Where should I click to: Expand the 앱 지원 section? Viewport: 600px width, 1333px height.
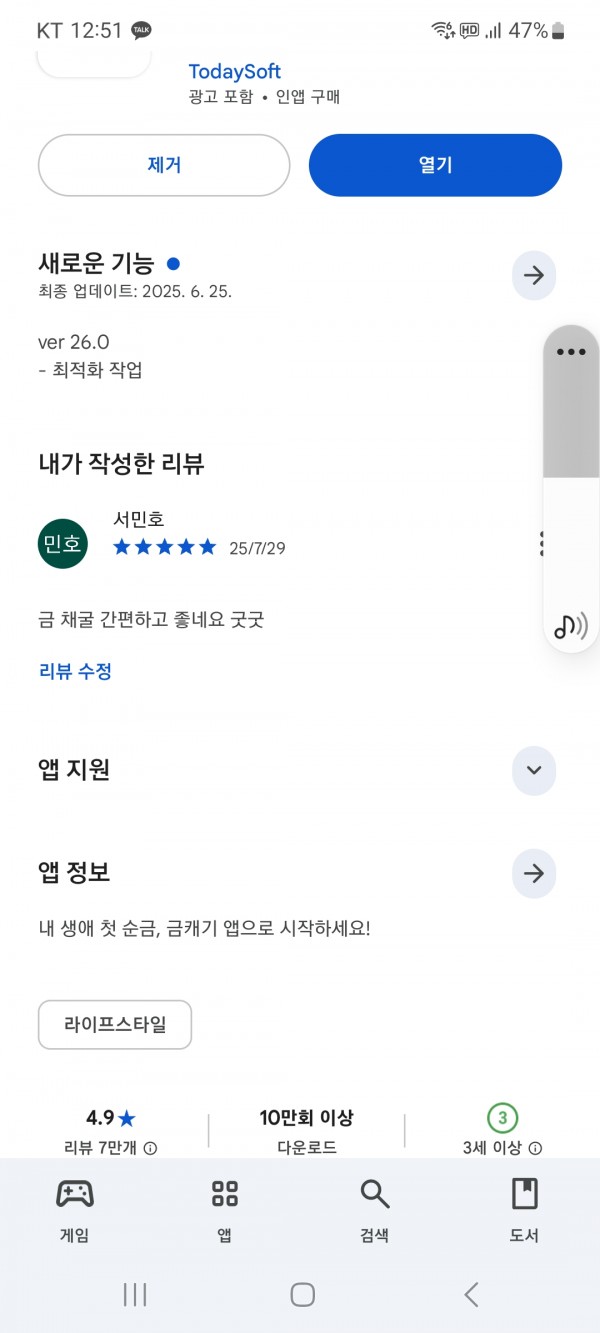pyautogui.click(x=534, y=770)
